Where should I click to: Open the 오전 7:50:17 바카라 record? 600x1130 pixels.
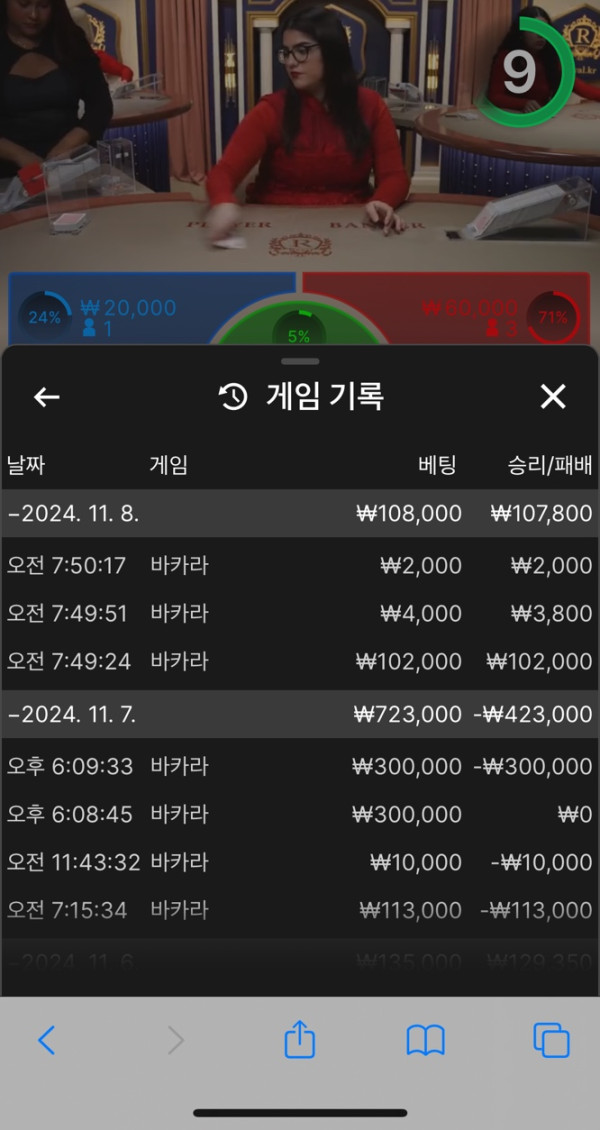(x=300, y=566)
